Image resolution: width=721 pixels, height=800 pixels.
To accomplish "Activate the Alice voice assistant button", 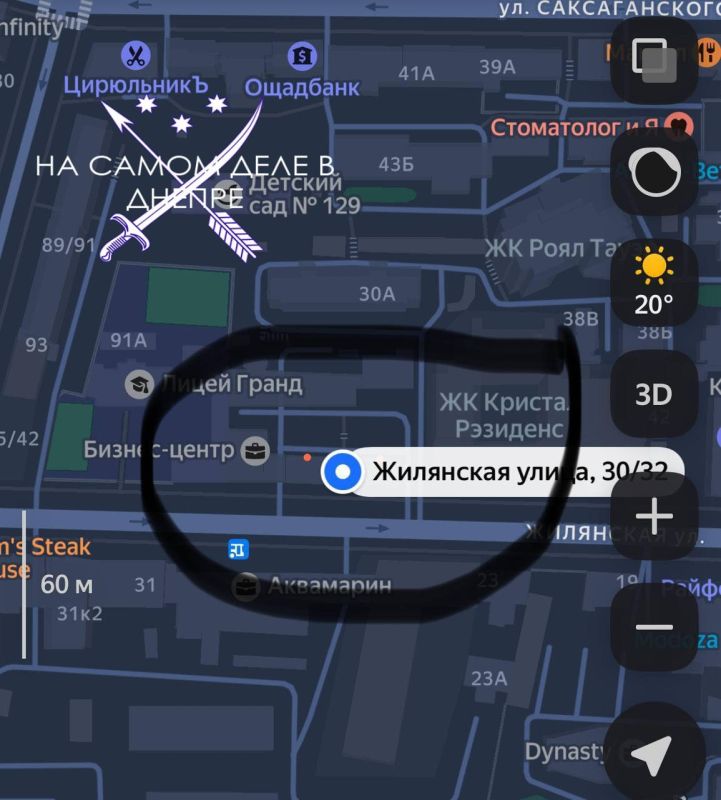I will pos(655,174).
